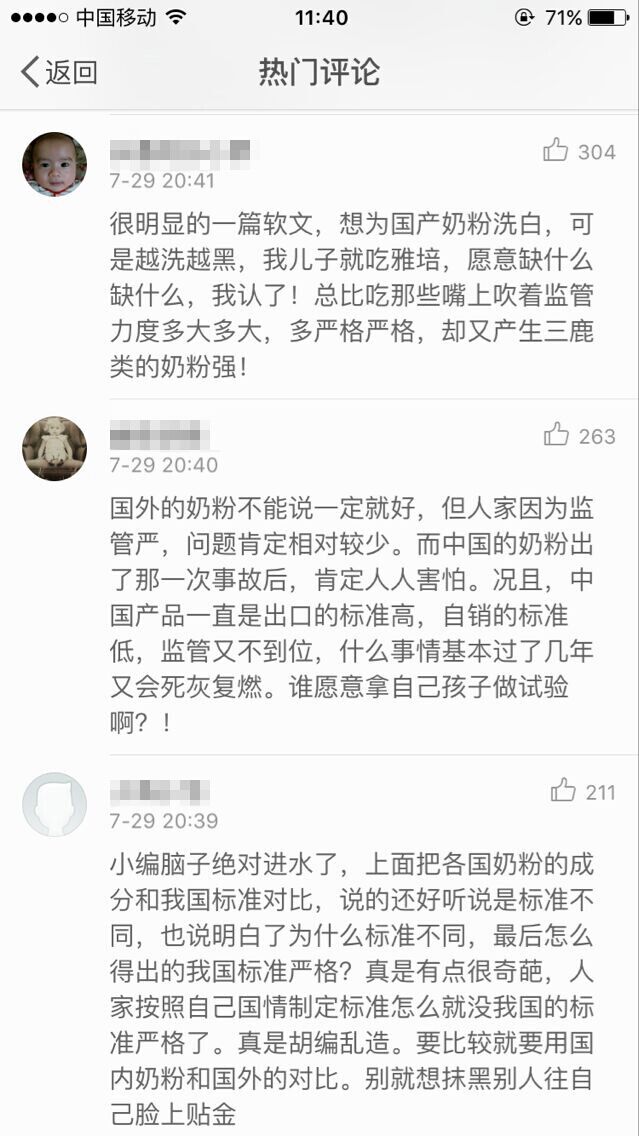
Task: Like the comment with 304 likes
Action: (x=556, y=151)
